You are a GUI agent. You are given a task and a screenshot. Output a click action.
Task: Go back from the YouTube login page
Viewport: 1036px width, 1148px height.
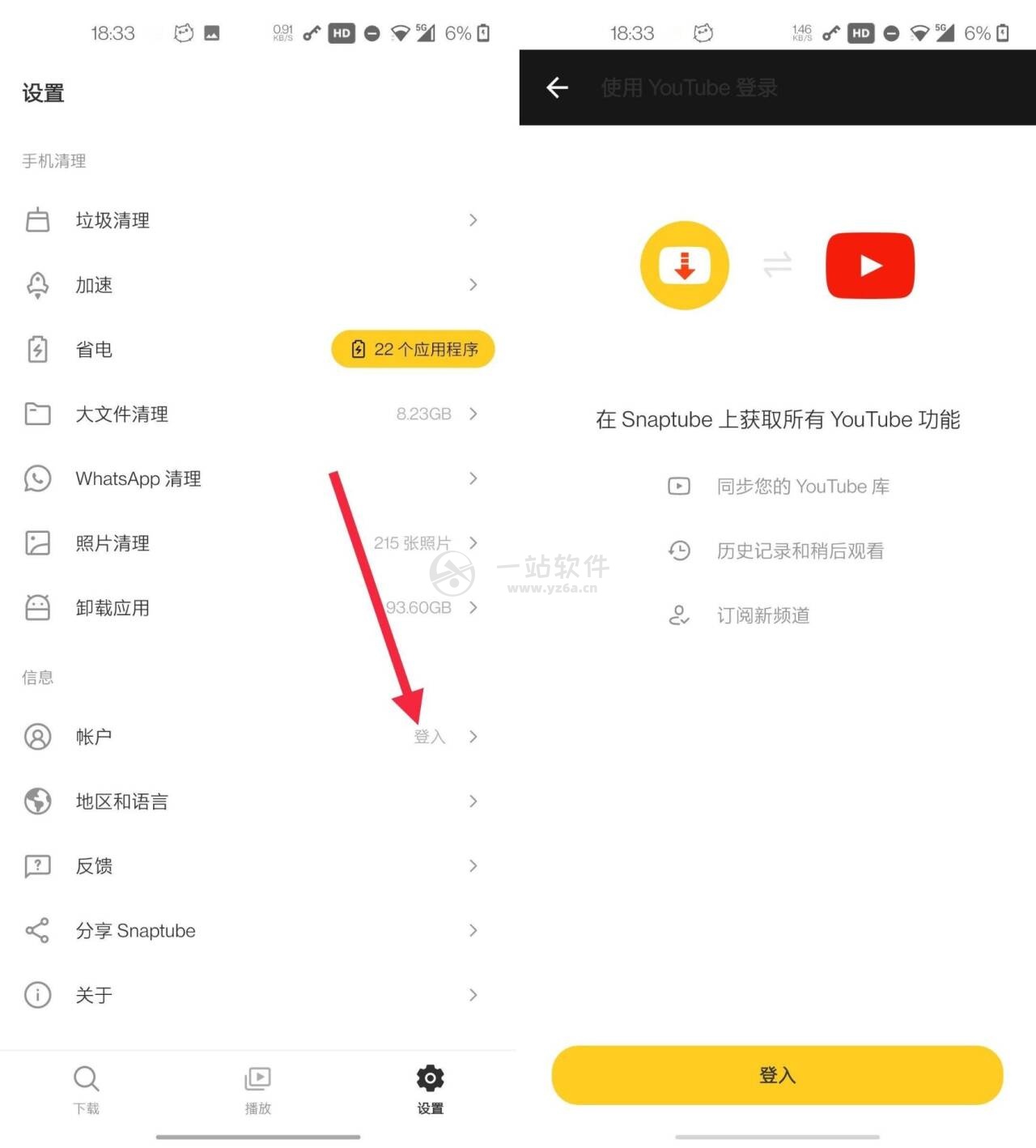(x=557, y=87)
